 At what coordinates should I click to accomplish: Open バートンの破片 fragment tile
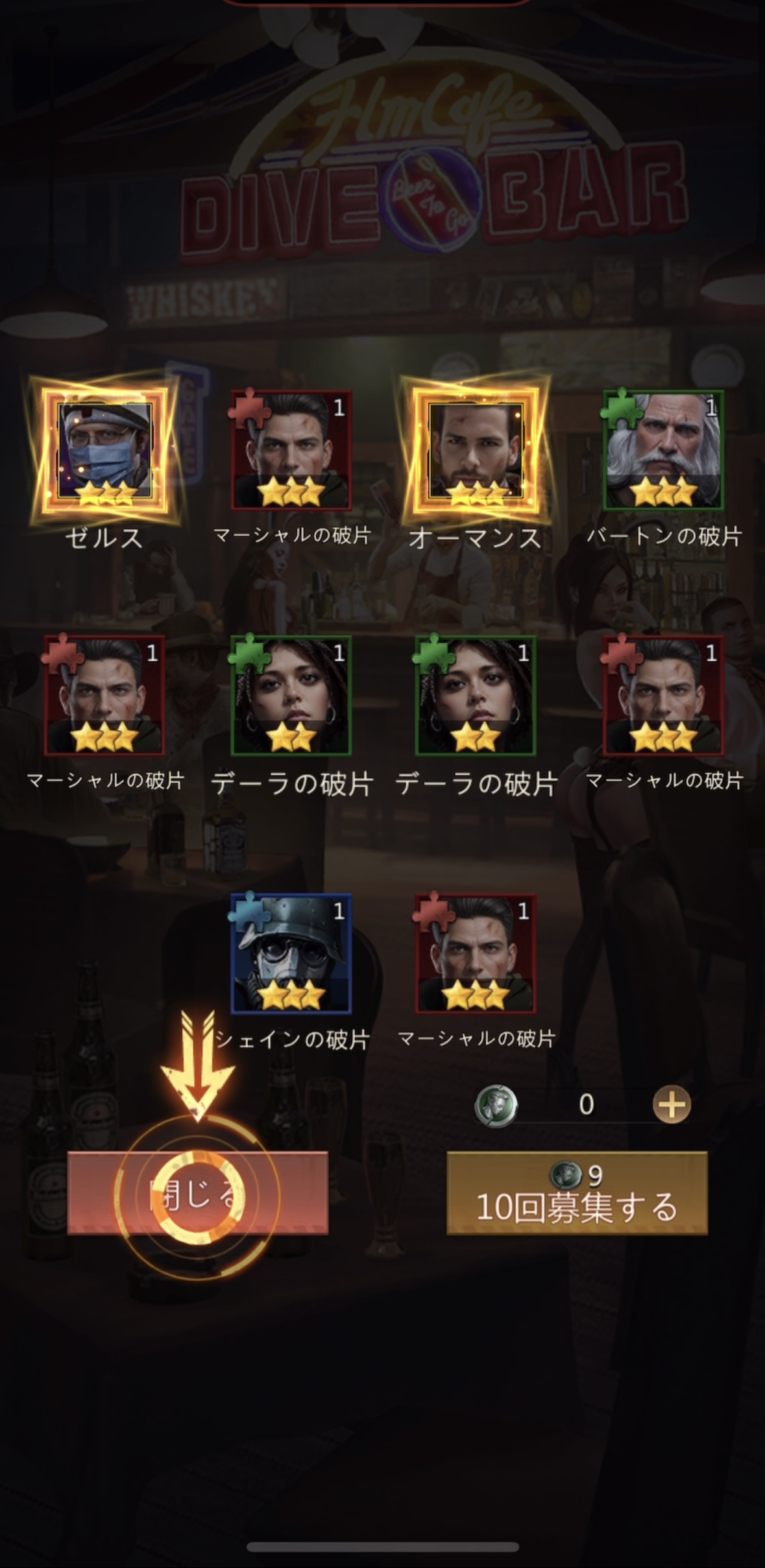pos(663,450)
